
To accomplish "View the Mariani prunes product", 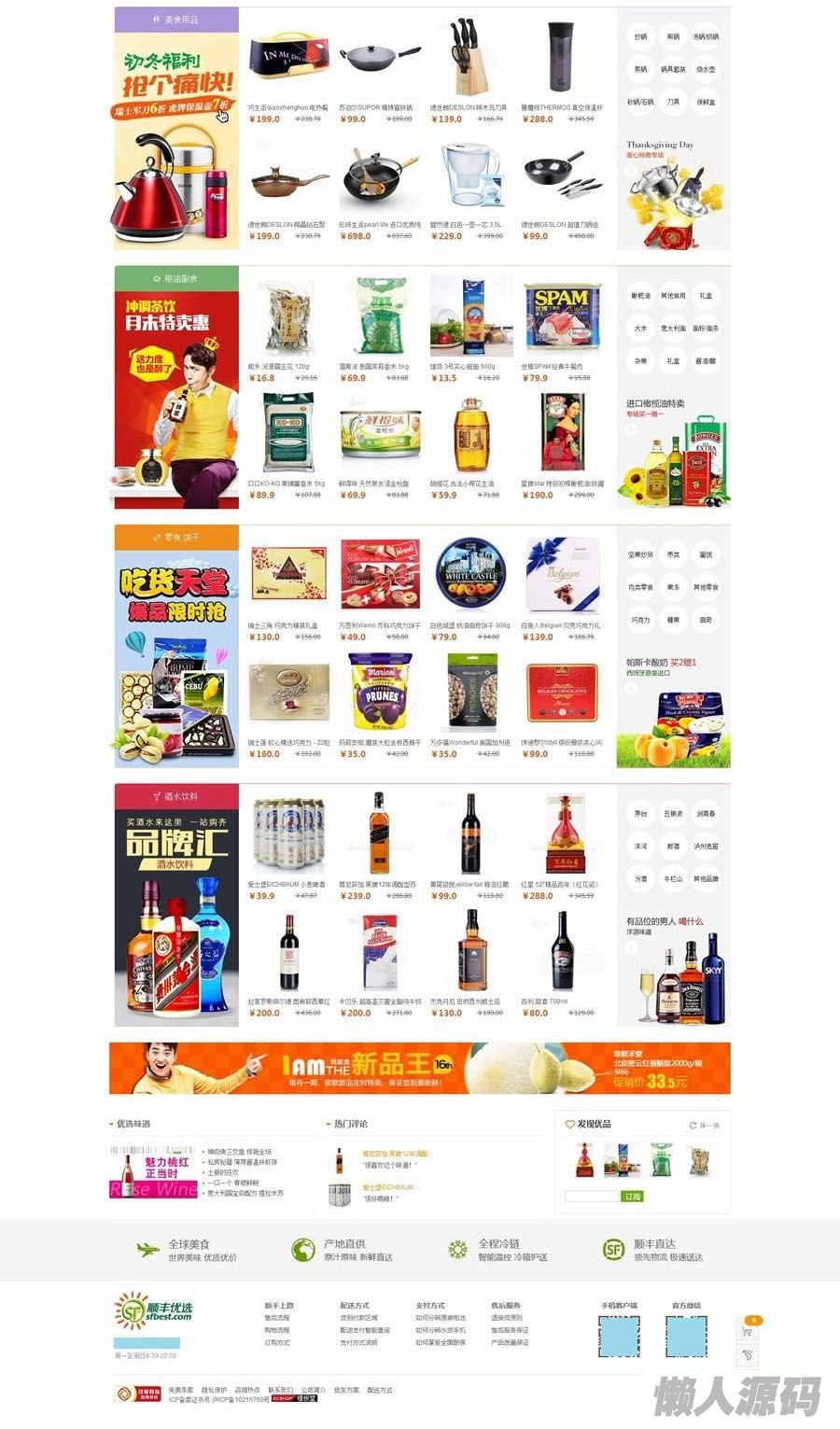I will click(x=380, y=691).
